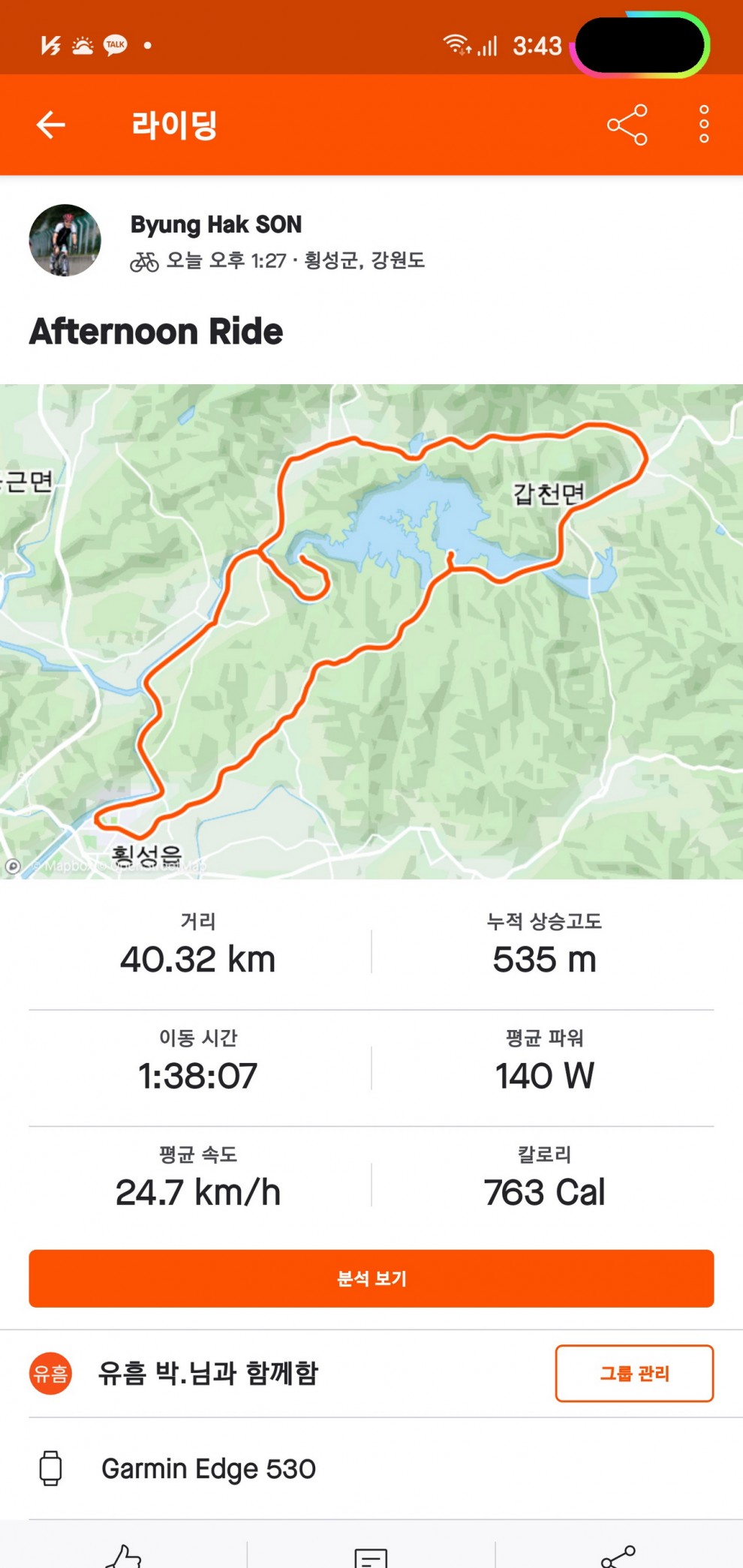
Task: Open comments on this activity
Action: point(371,1557)
